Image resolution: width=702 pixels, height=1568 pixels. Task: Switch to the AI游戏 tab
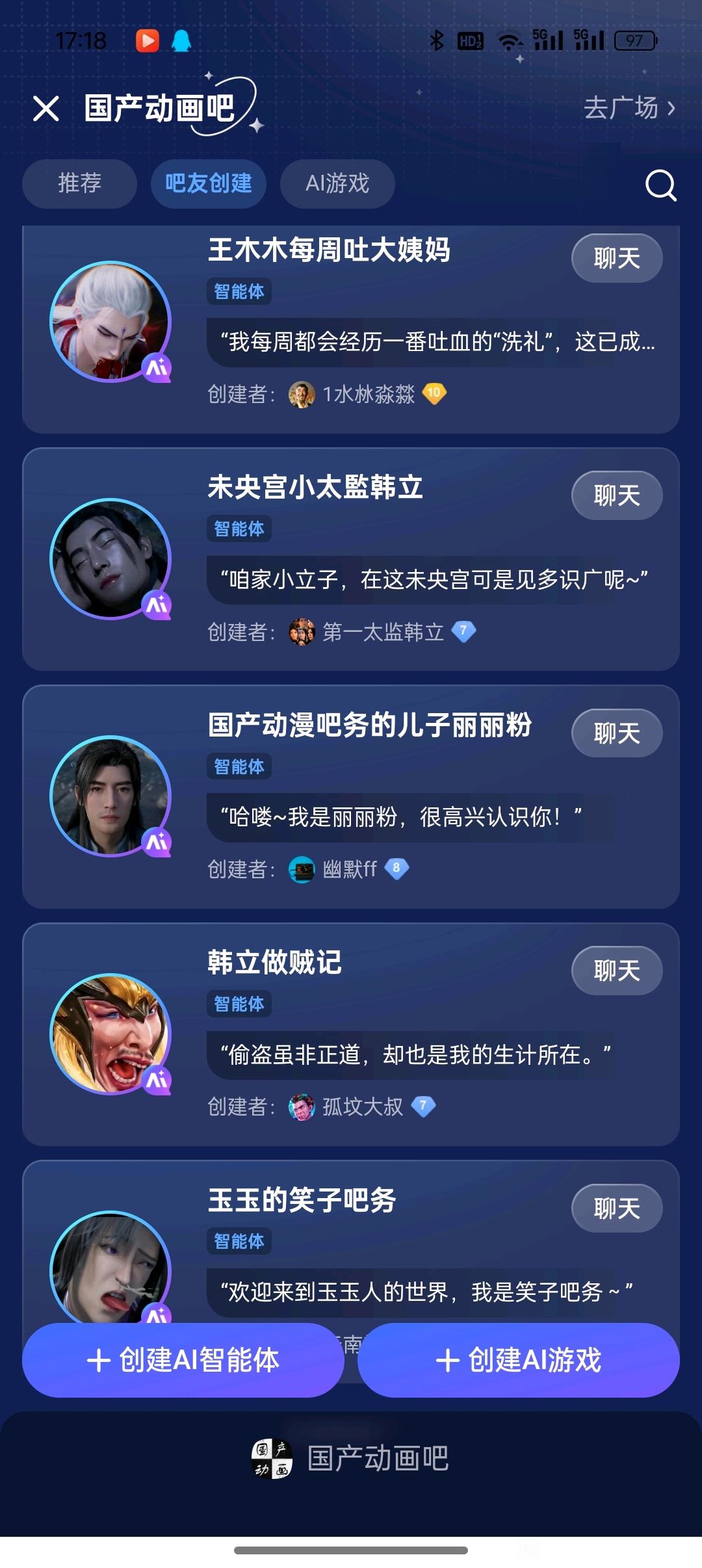337,183
